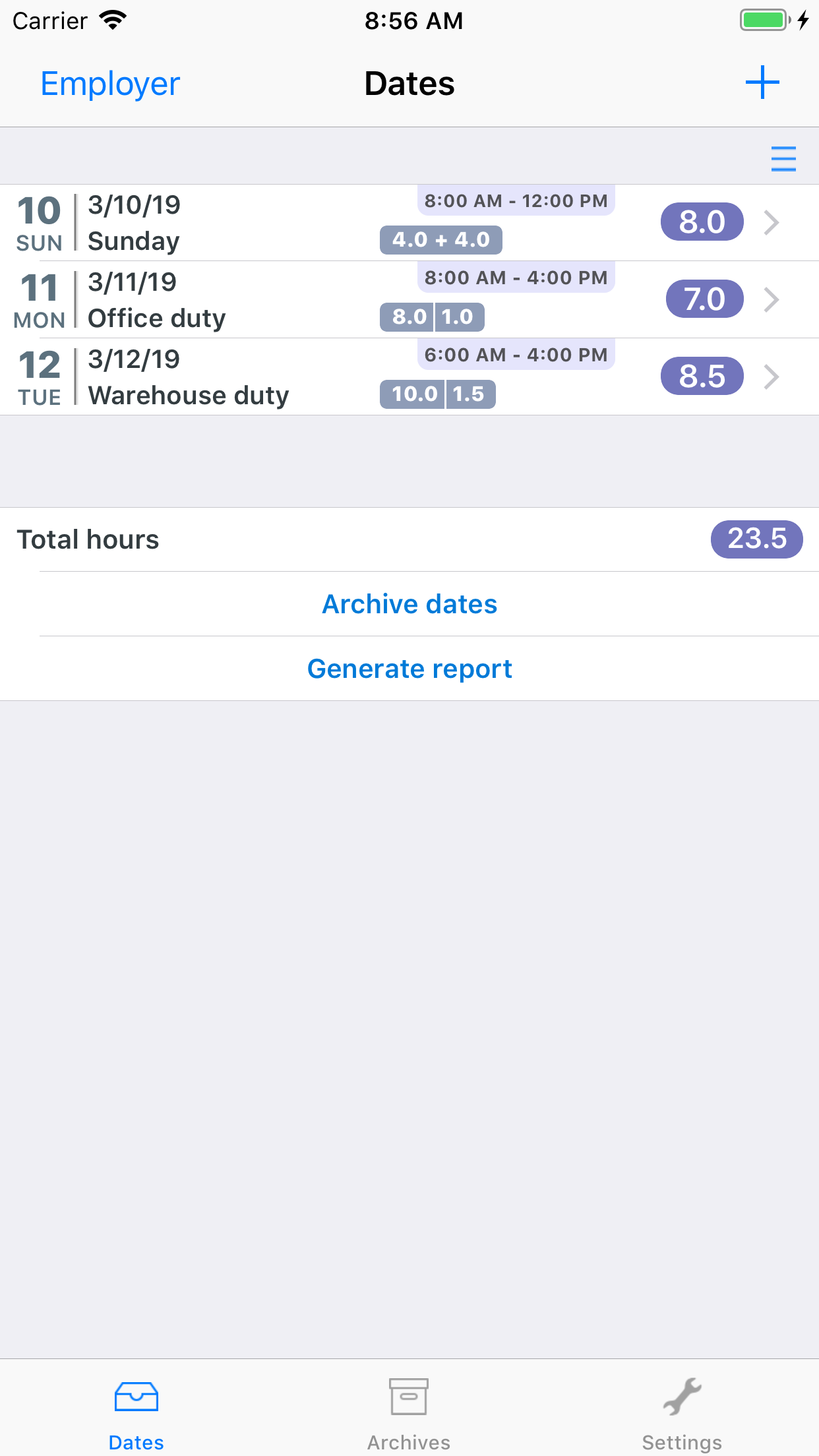819x1456 pixels.
Task: Select Generate report
Action: 409,669
